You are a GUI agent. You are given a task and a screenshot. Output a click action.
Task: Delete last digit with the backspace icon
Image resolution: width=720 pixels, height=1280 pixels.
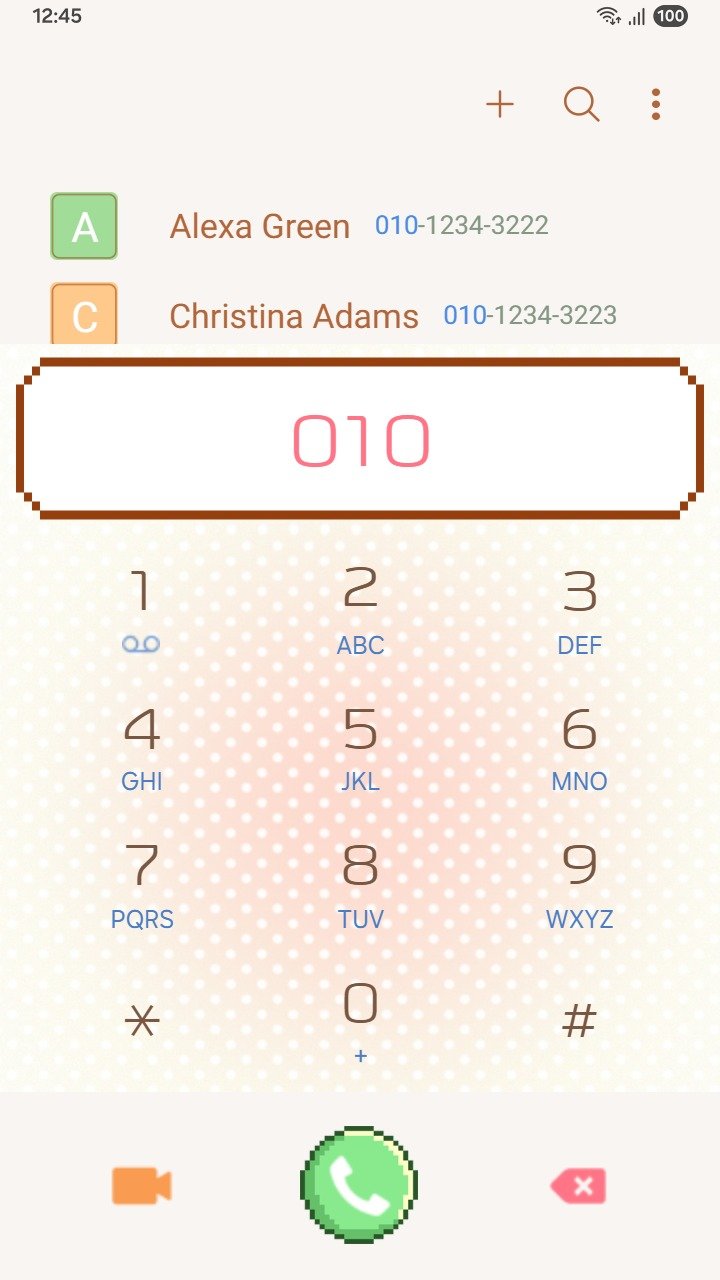(x=579, y=1187)
